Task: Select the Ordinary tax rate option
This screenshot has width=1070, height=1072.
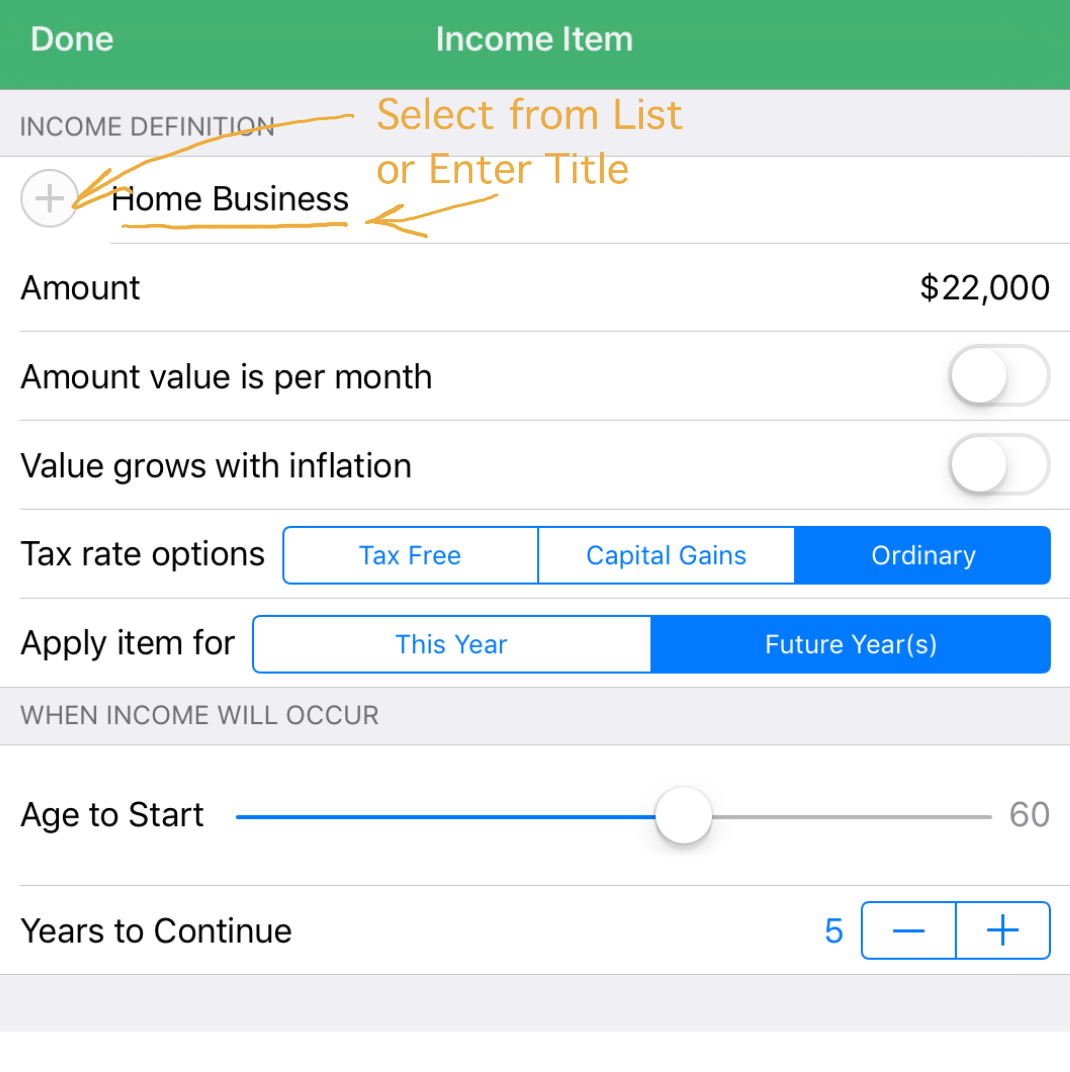Action: tap(922, 555)
